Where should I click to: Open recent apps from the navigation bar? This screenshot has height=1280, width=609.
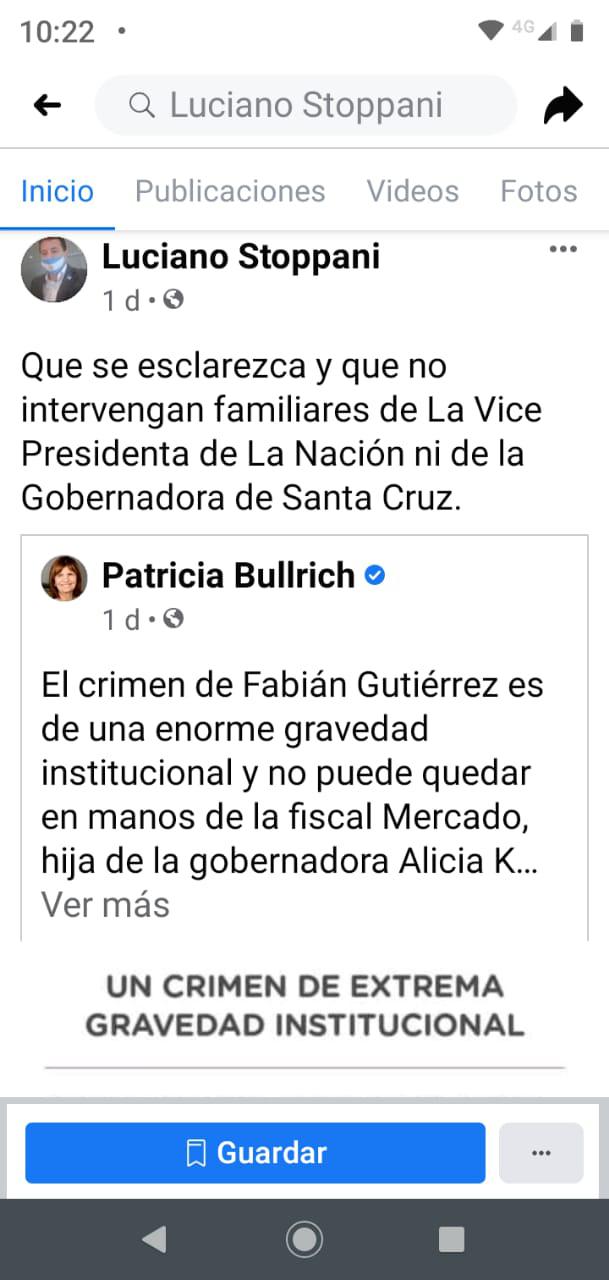pos(451,1240)
